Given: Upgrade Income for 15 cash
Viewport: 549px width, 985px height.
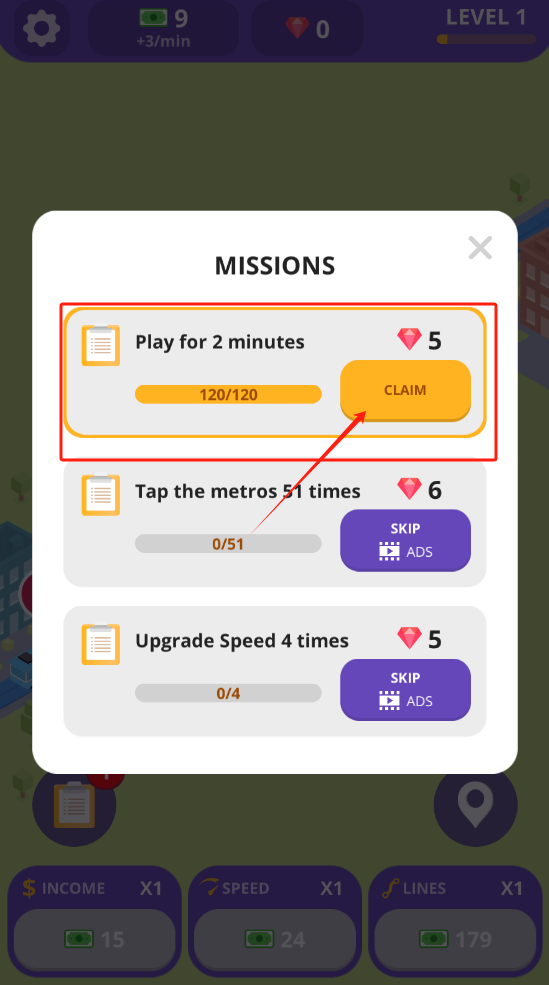Looking at the screenshot, I should coord(94,939).
